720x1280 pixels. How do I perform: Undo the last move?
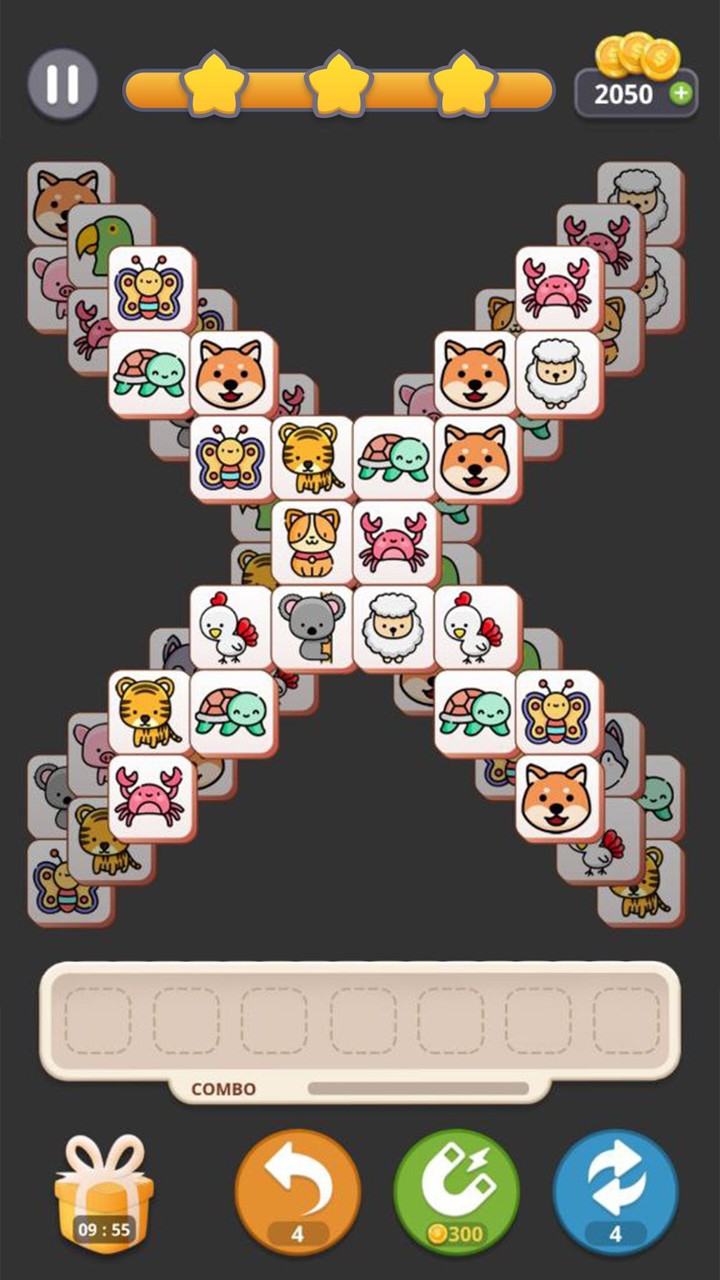[297, 1190]
